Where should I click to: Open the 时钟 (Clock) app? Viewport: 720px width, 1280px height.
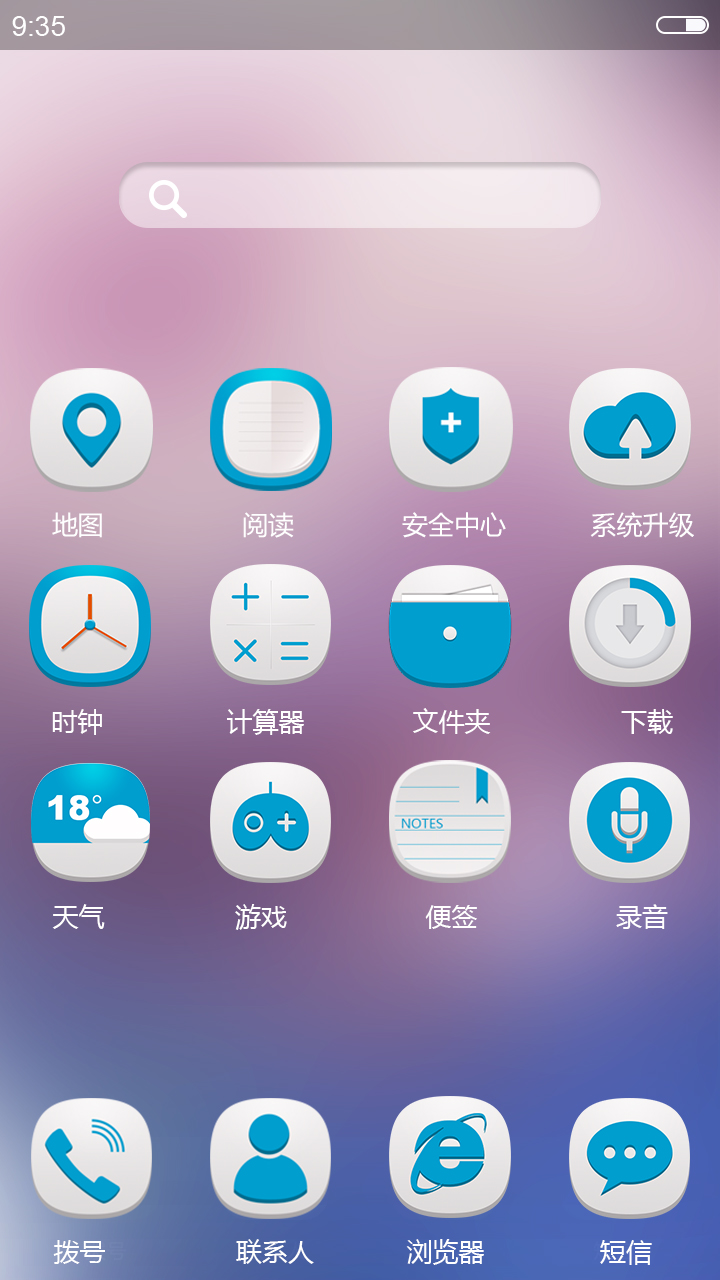[91, 624]
